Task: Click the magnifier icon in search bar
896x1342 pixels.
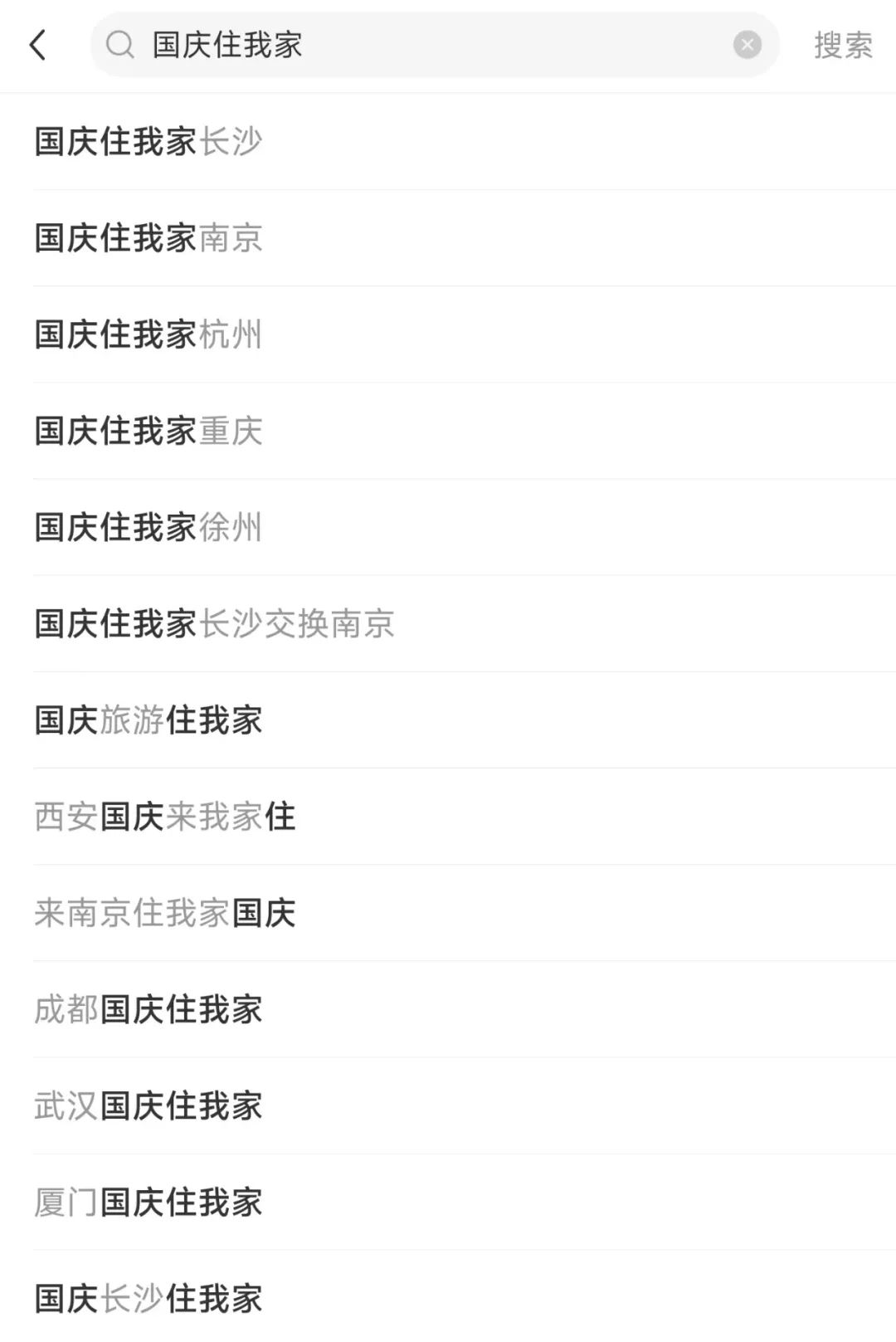Action: click(121, 46)
